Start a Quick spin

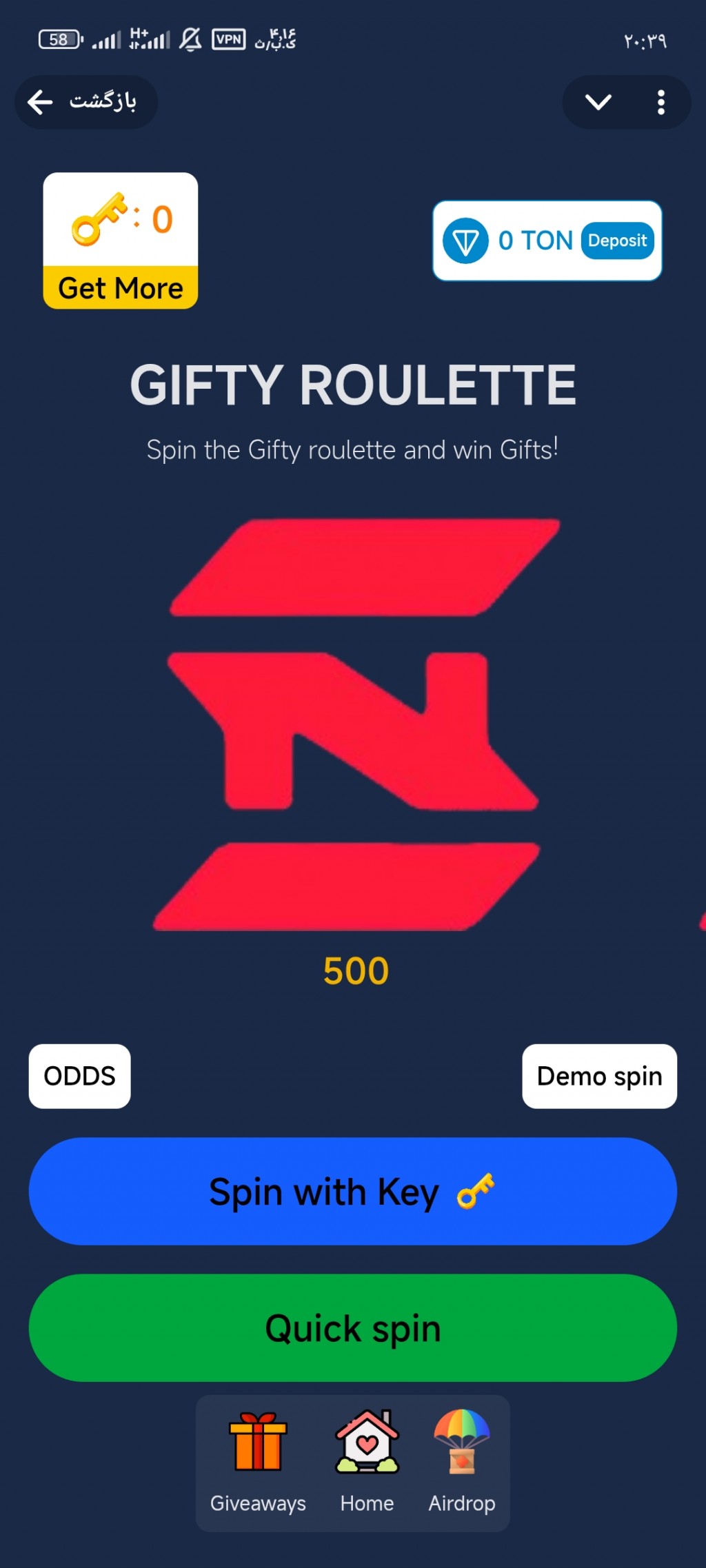353,1327
